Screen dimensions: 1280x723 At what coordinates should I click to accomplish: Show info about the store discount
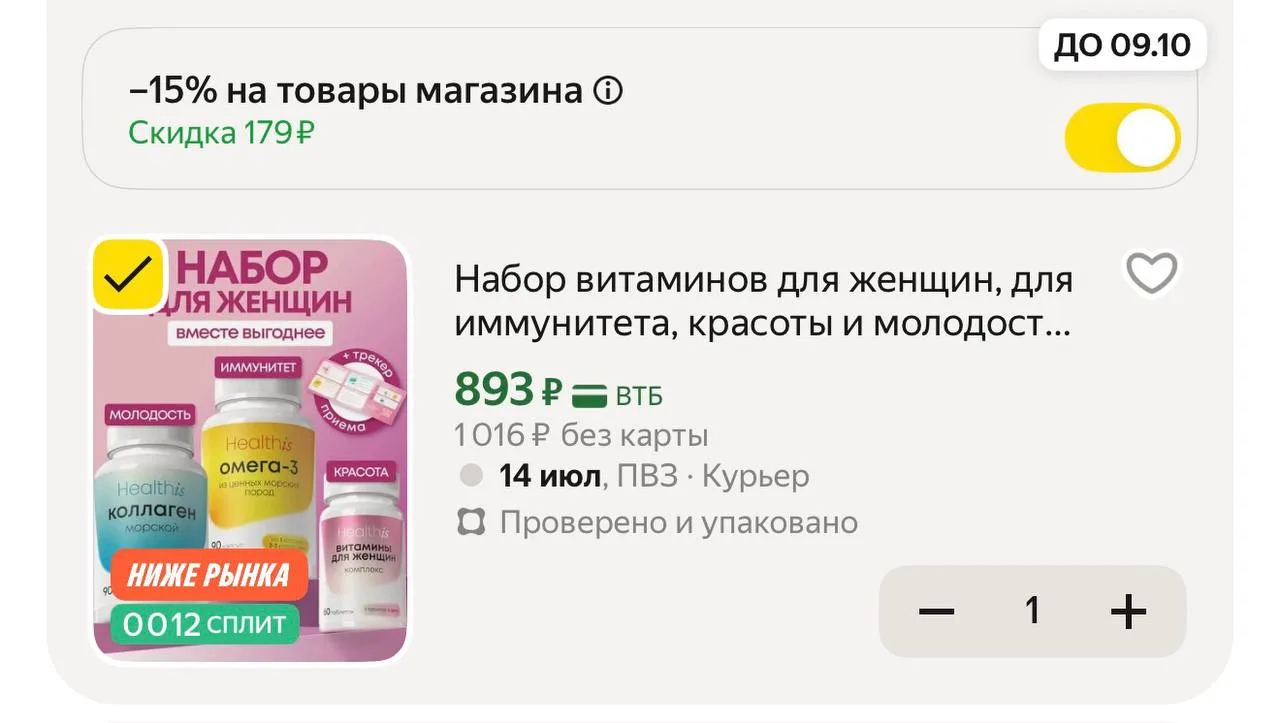tap(608, 91)
